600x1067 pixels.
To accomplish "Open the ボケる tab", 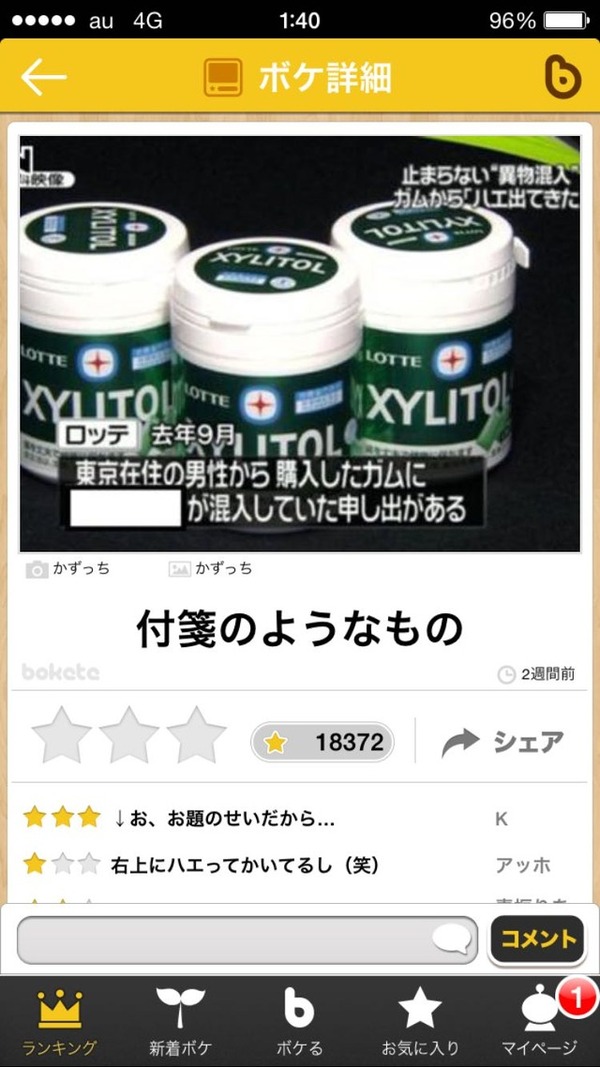I will 299,1020.
